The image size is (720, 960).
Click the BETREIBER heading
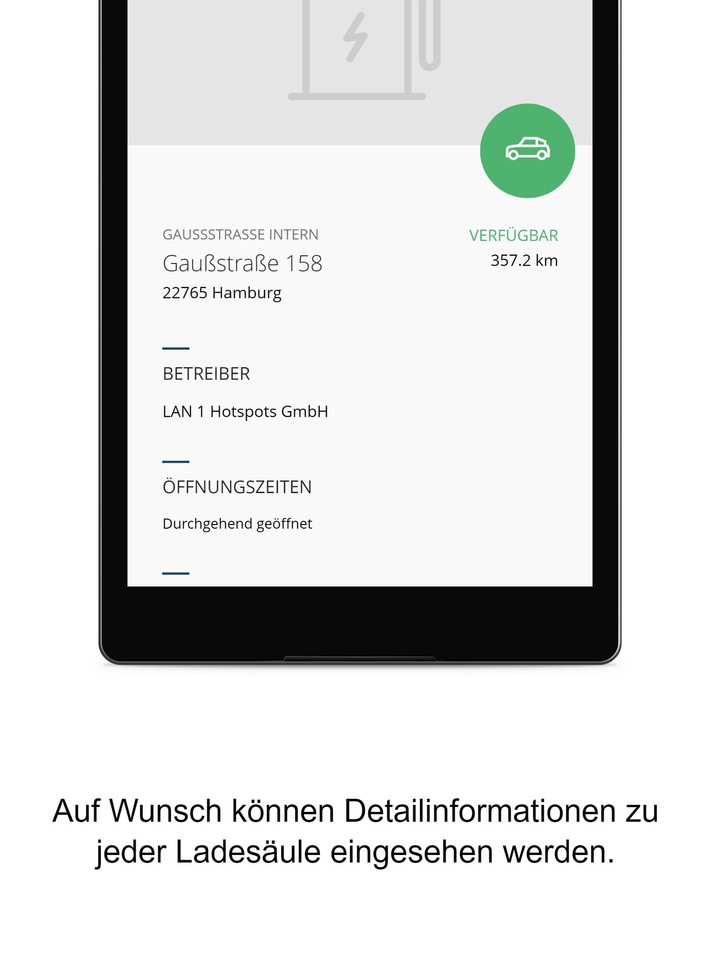[x=206, y=374]
